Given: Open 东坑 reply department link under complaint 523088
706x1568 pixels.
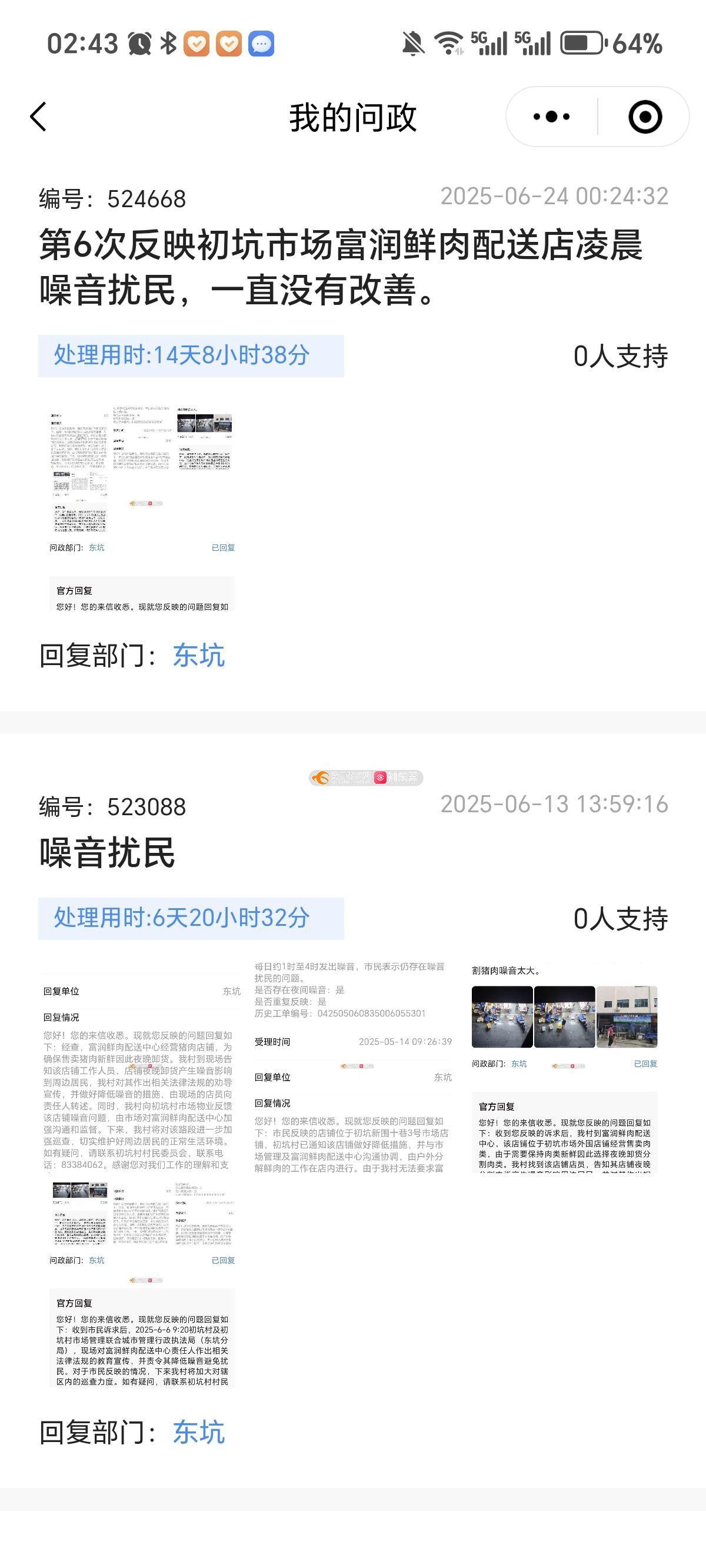Looking at the screenshot, I should [198, 1431].
